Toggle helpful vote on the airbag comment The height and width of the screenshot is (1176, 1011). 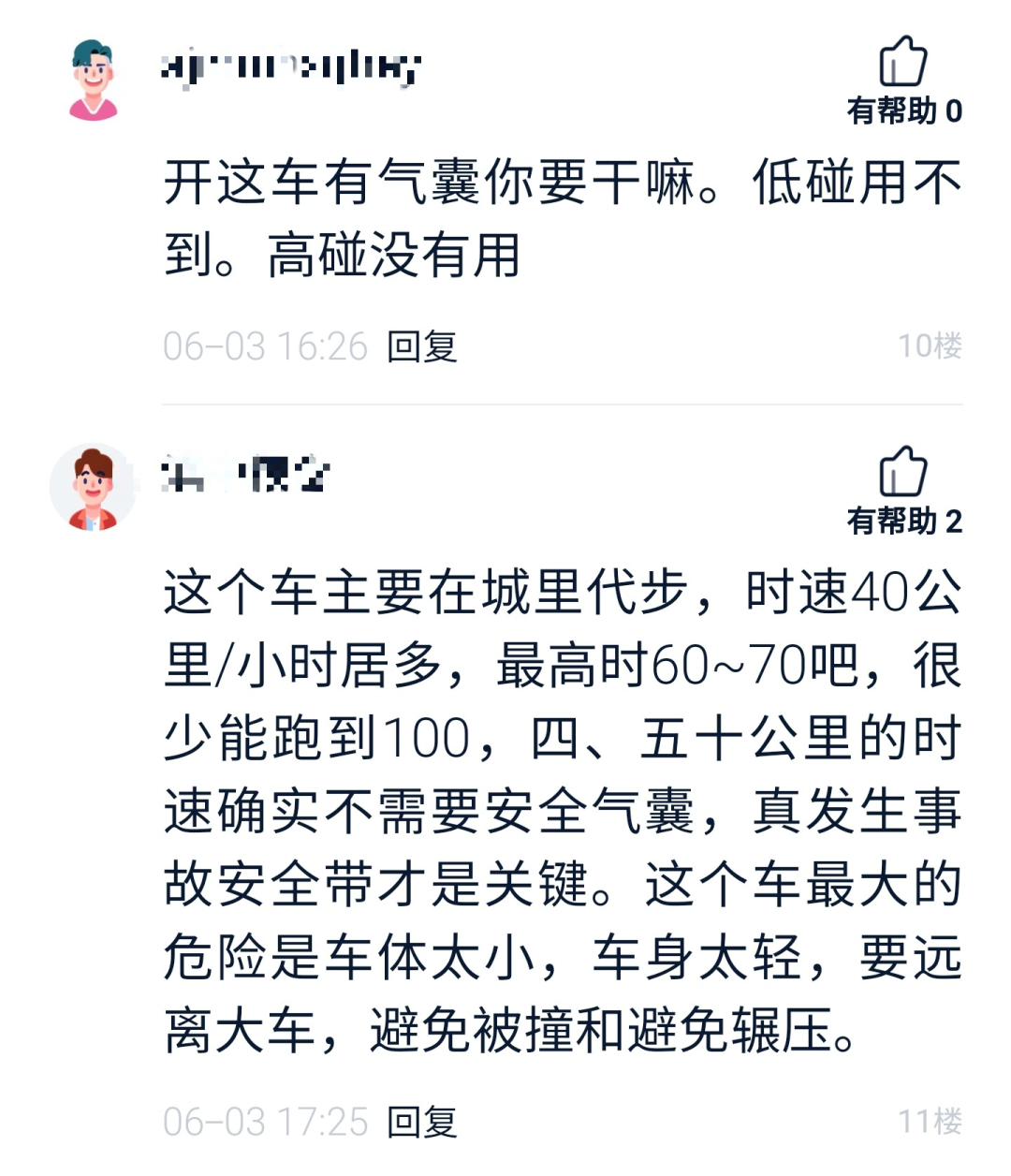coord(901,66)
